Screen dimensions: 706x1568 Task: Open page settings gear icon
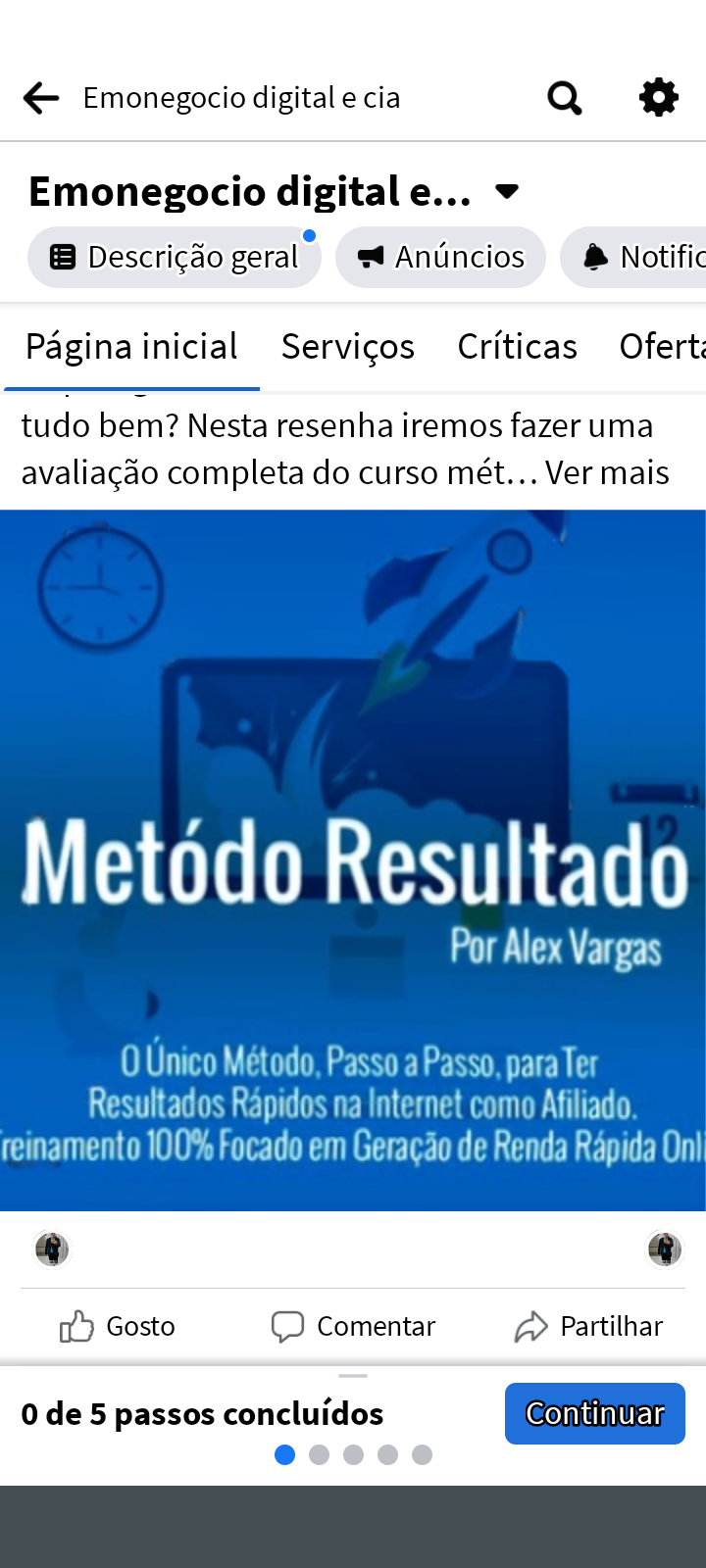pos(658,98)
